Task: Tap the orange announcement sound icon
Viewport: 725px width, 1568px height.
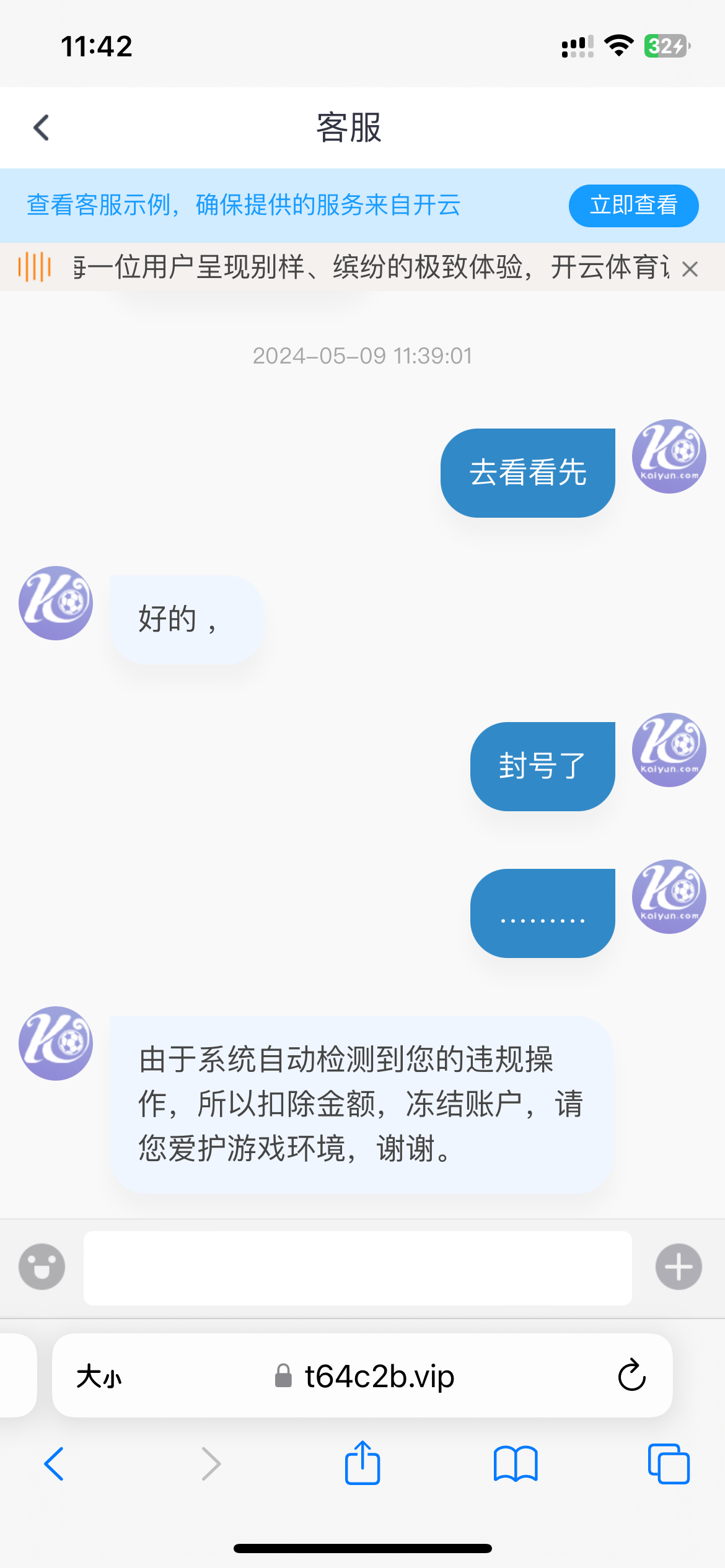Action: pyautogui.click(x=34, y=269)
